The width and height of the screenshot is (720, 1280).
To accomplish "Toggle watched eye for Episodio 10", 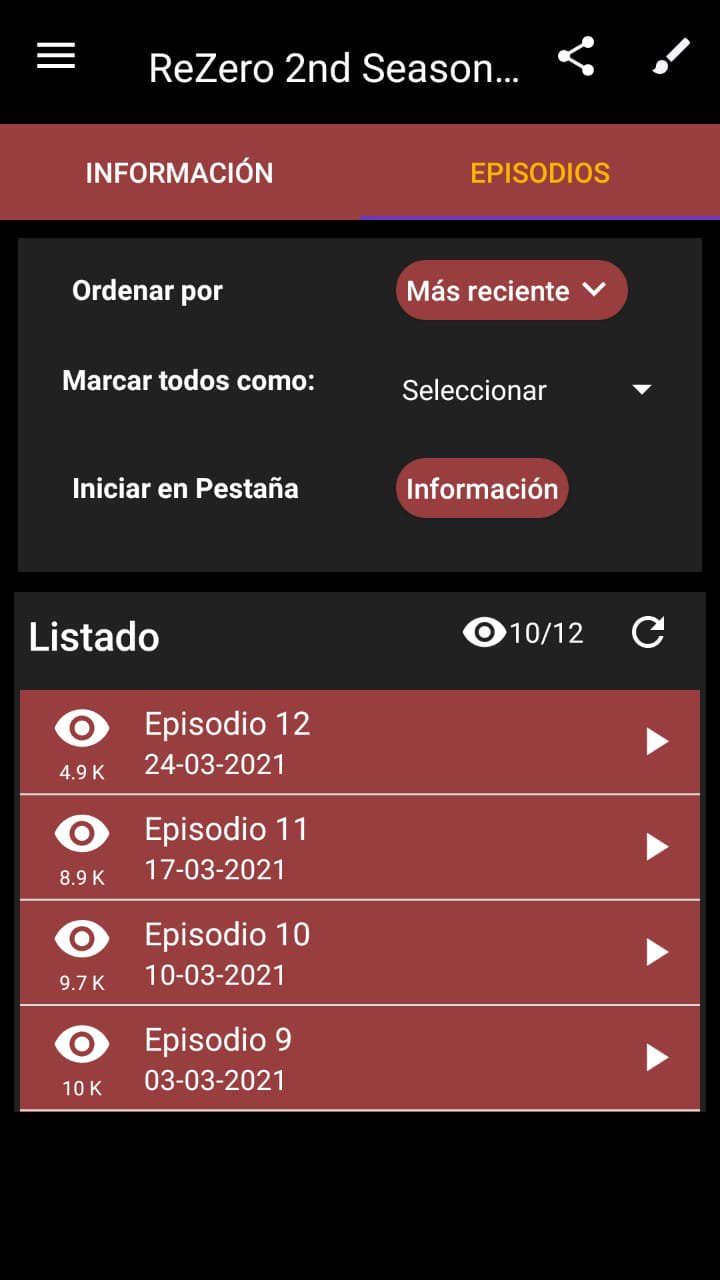I will (82, 939).
